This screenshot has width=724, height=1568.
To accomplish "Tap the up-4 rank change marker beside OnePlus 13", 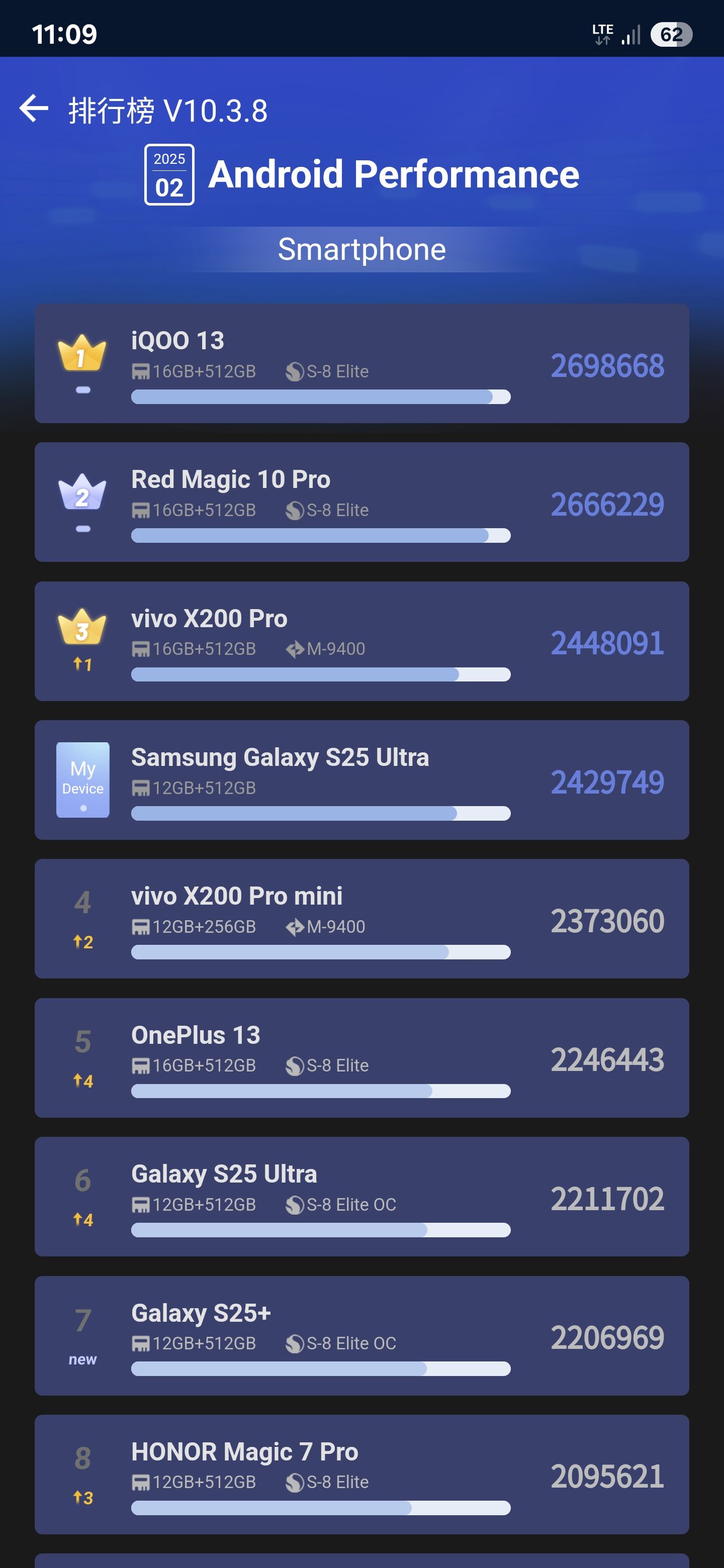I will (x=83, y=1081).
